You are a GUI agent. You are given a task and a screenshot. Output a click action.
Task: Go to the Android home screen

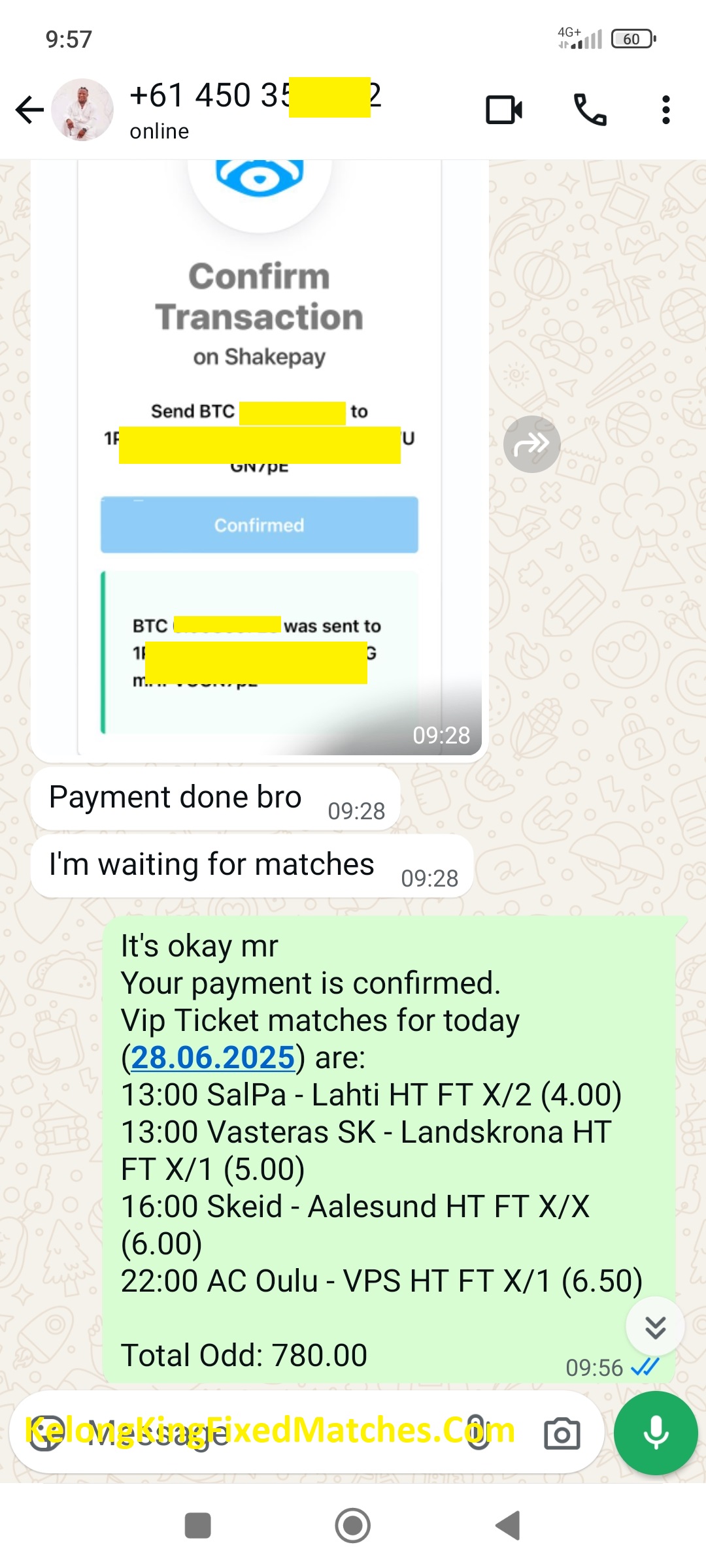[352, 1526]
